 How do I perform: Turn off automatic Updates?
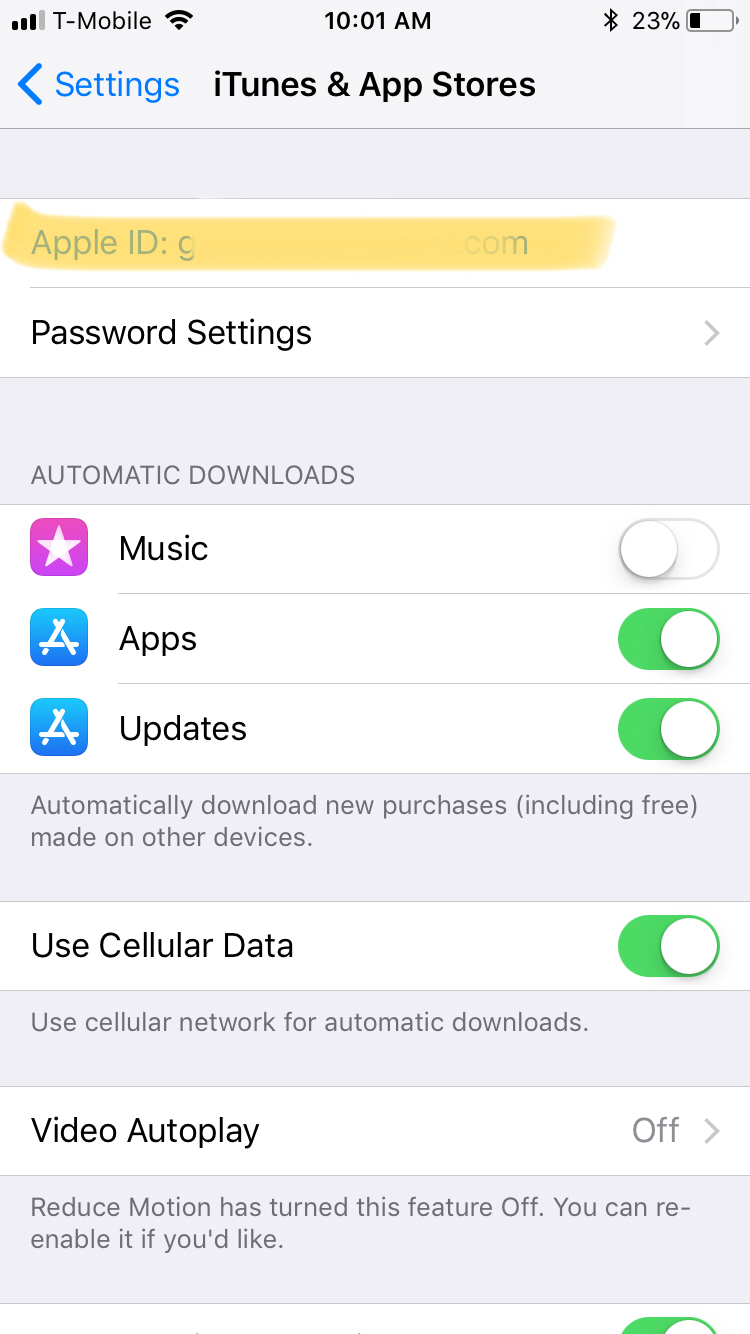pyautogui.click(x=668, y=729)
